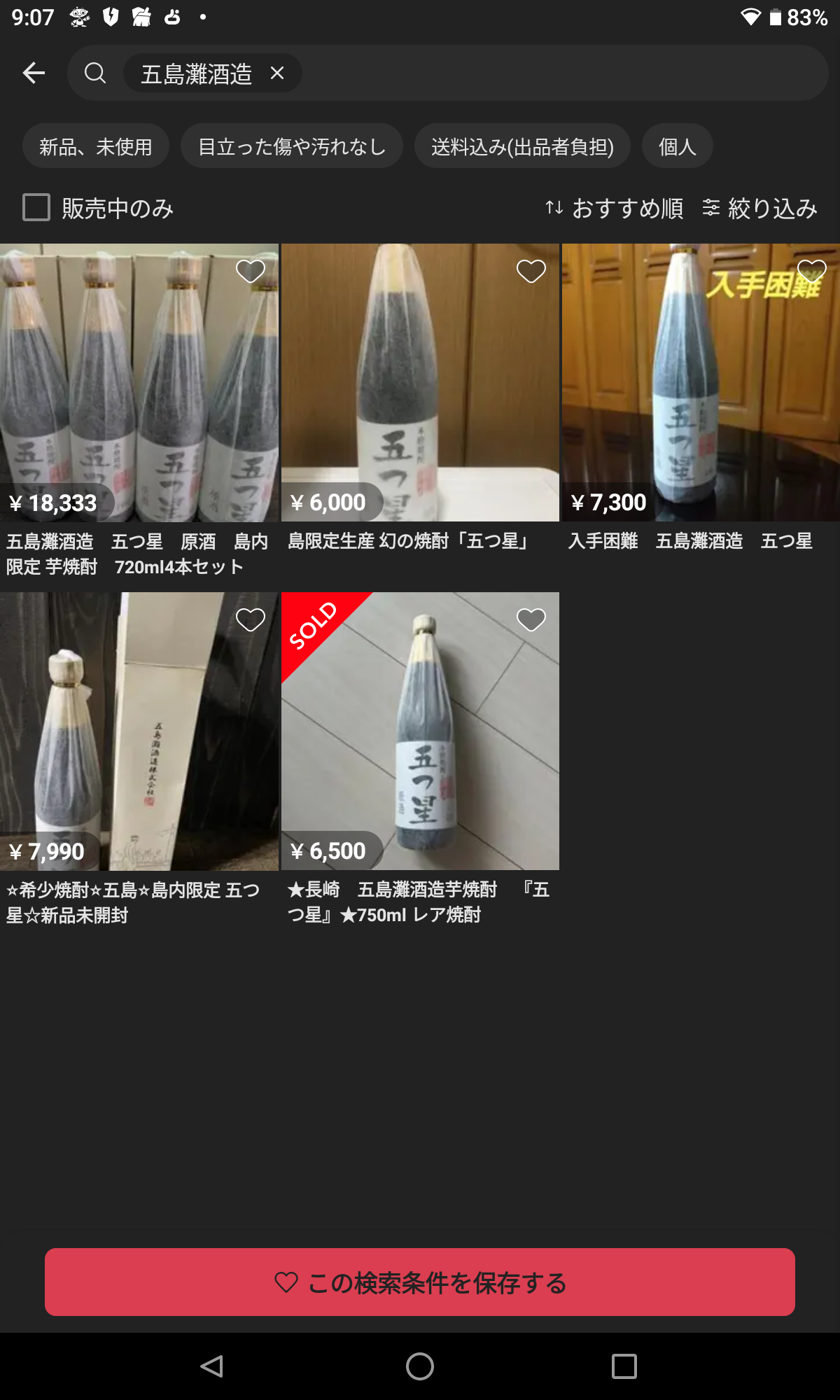This screenshot has height=1400, width=840.
Task: Like the ¥6,000 listing
Action: 531,271
